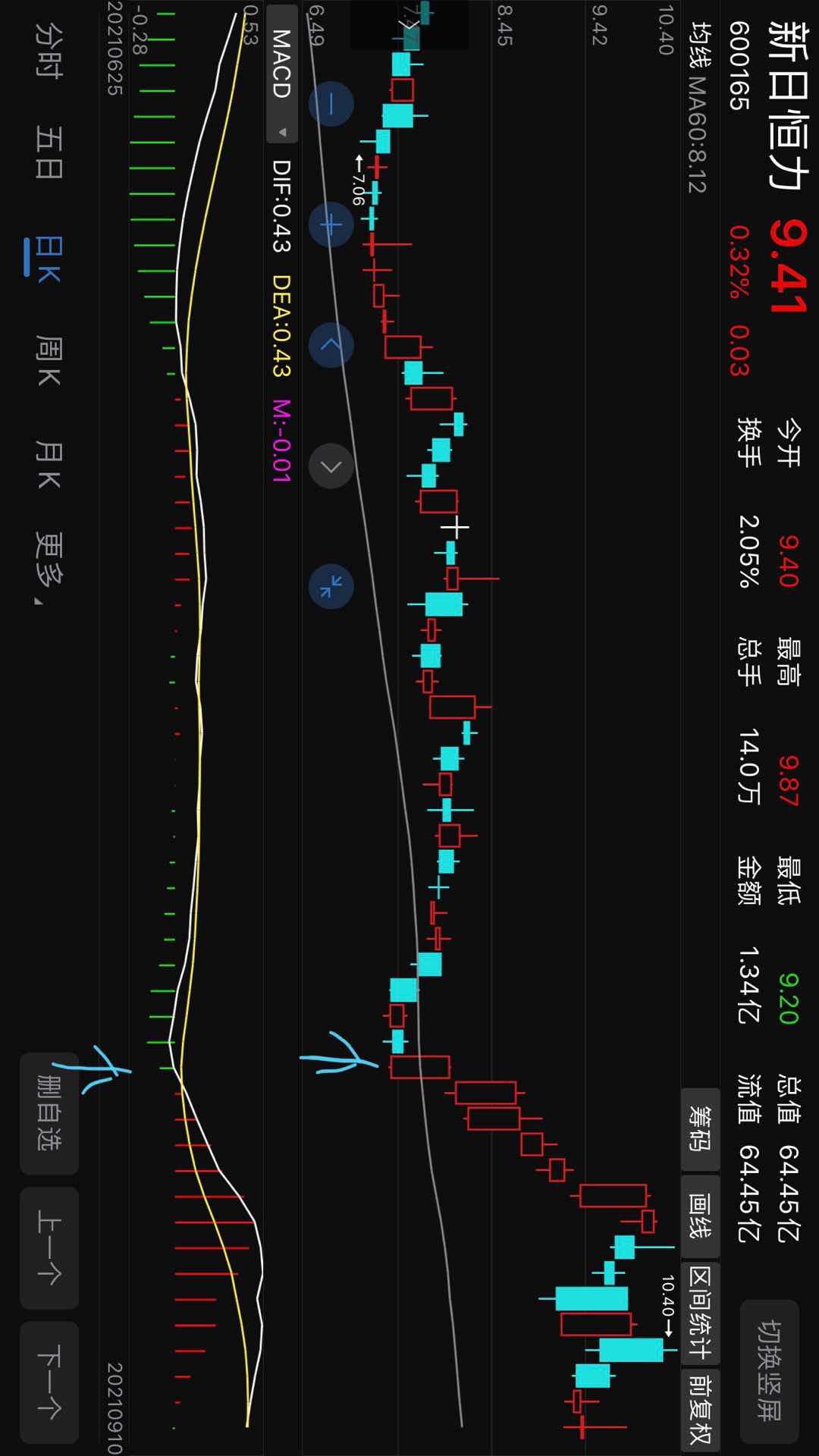Switch to the 分时 chart tab
The height and width of the screenshot is (1456, 819).
(49, 50)
